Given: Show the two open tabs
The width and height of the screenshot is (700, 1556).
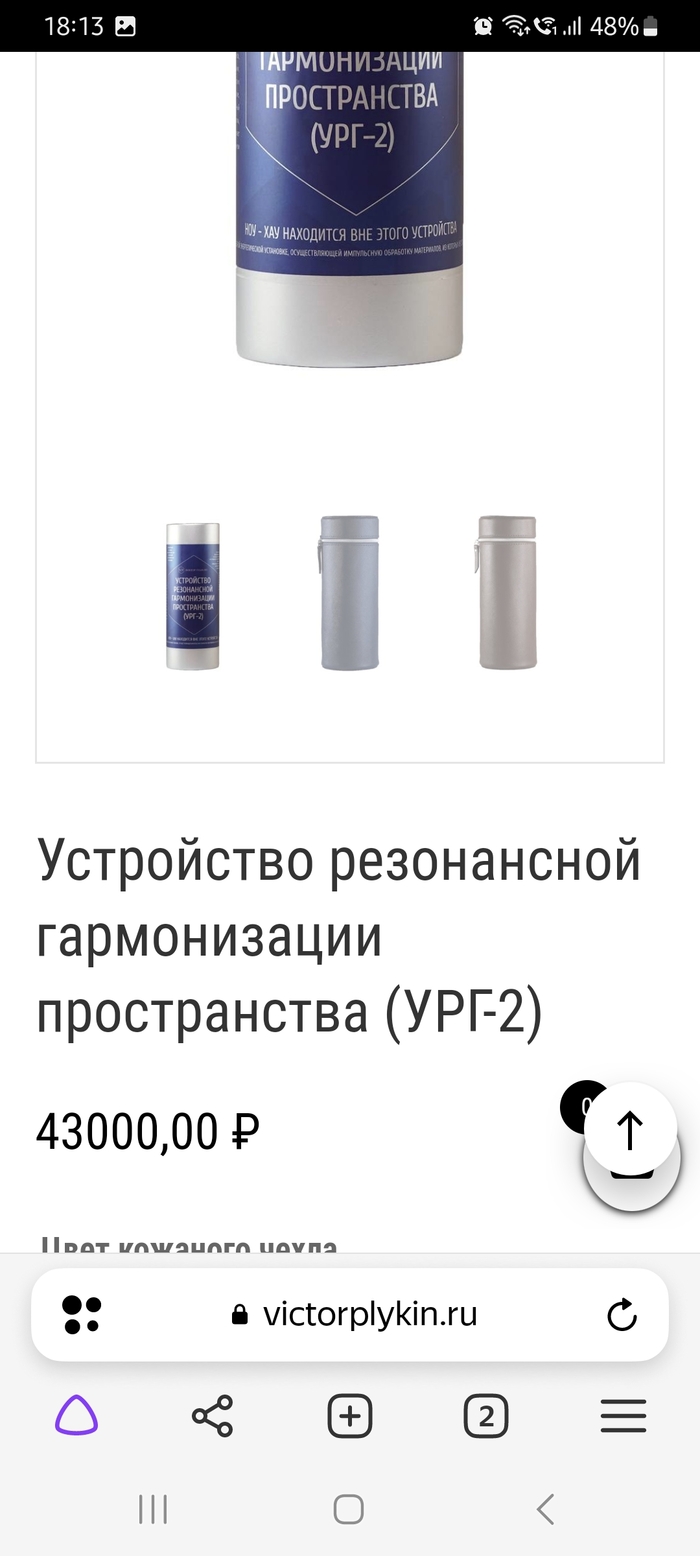Looking at the screenshot, I should point(486,1417).
